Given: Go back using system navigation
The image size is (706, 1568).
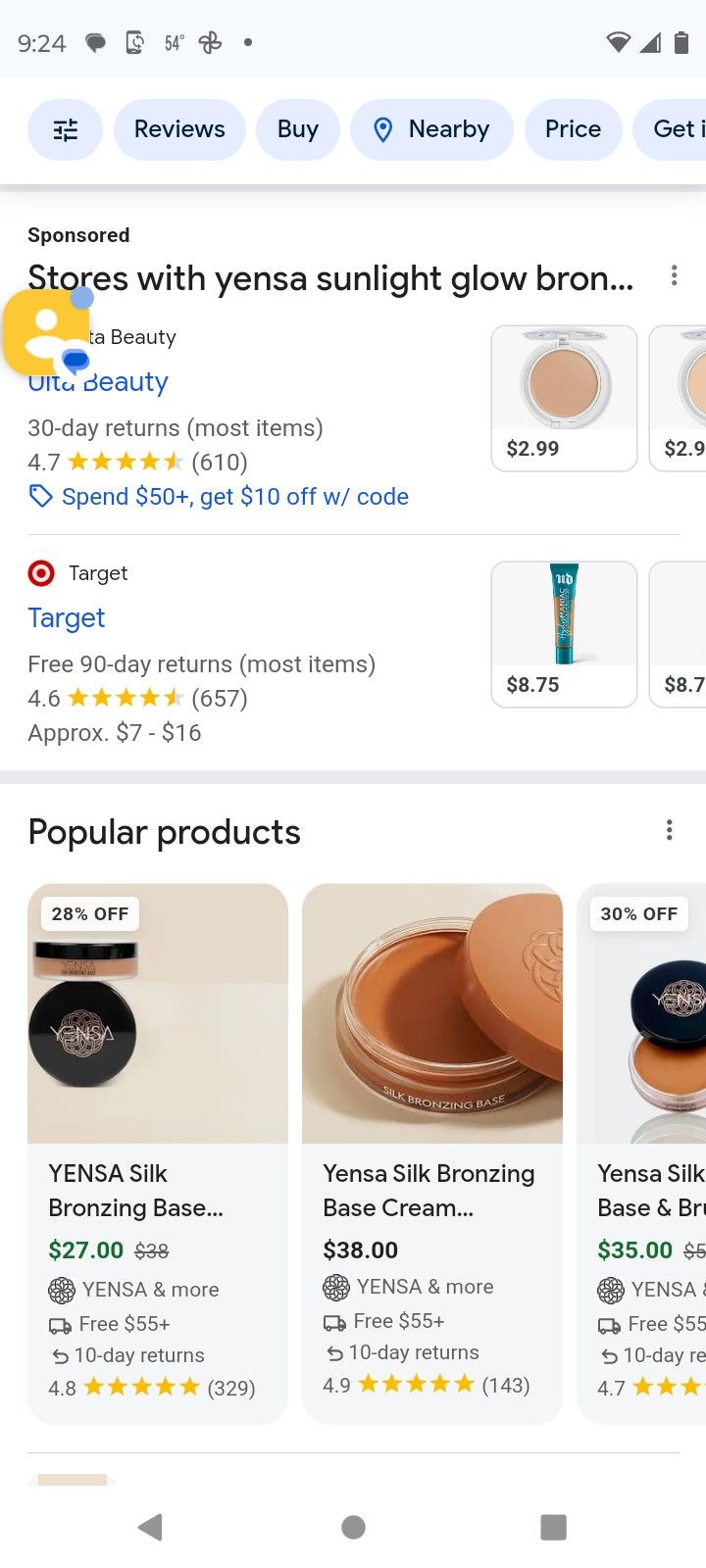Looking at the screenshot, I should 150,1527.
